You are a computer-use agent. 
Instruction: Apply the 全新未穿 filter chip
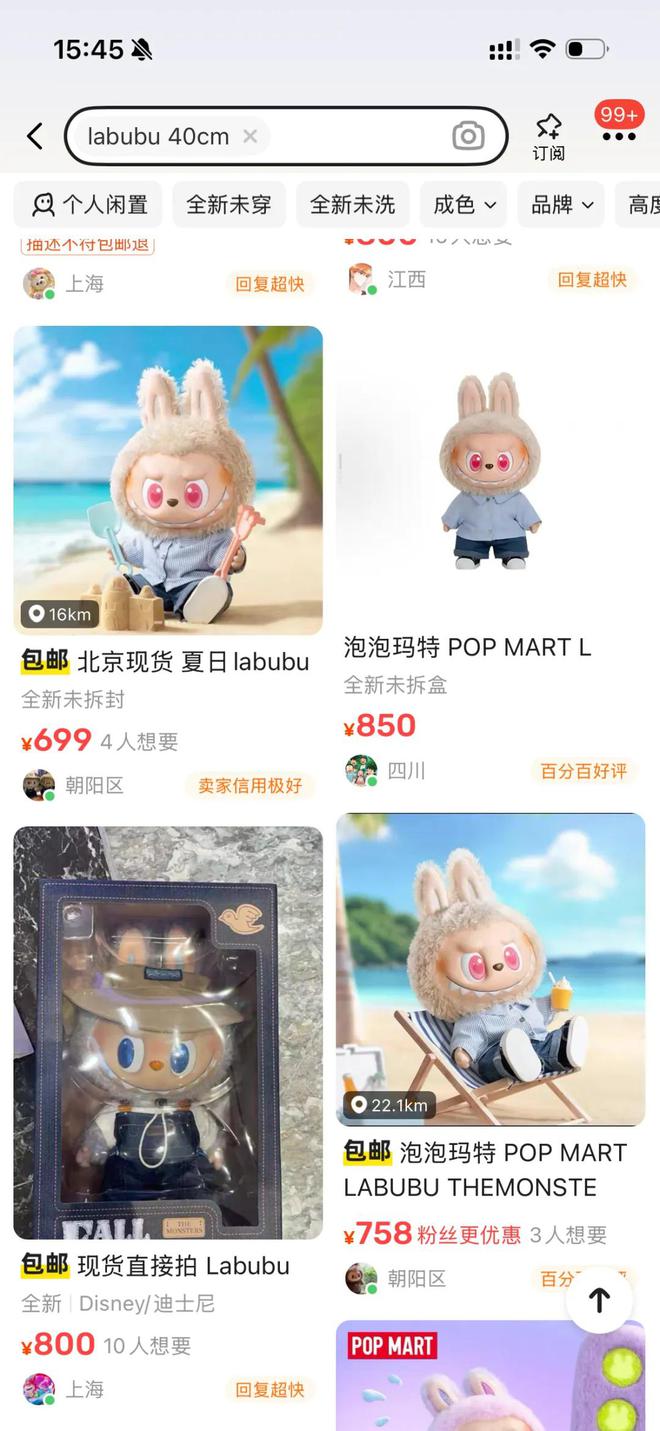229,205
